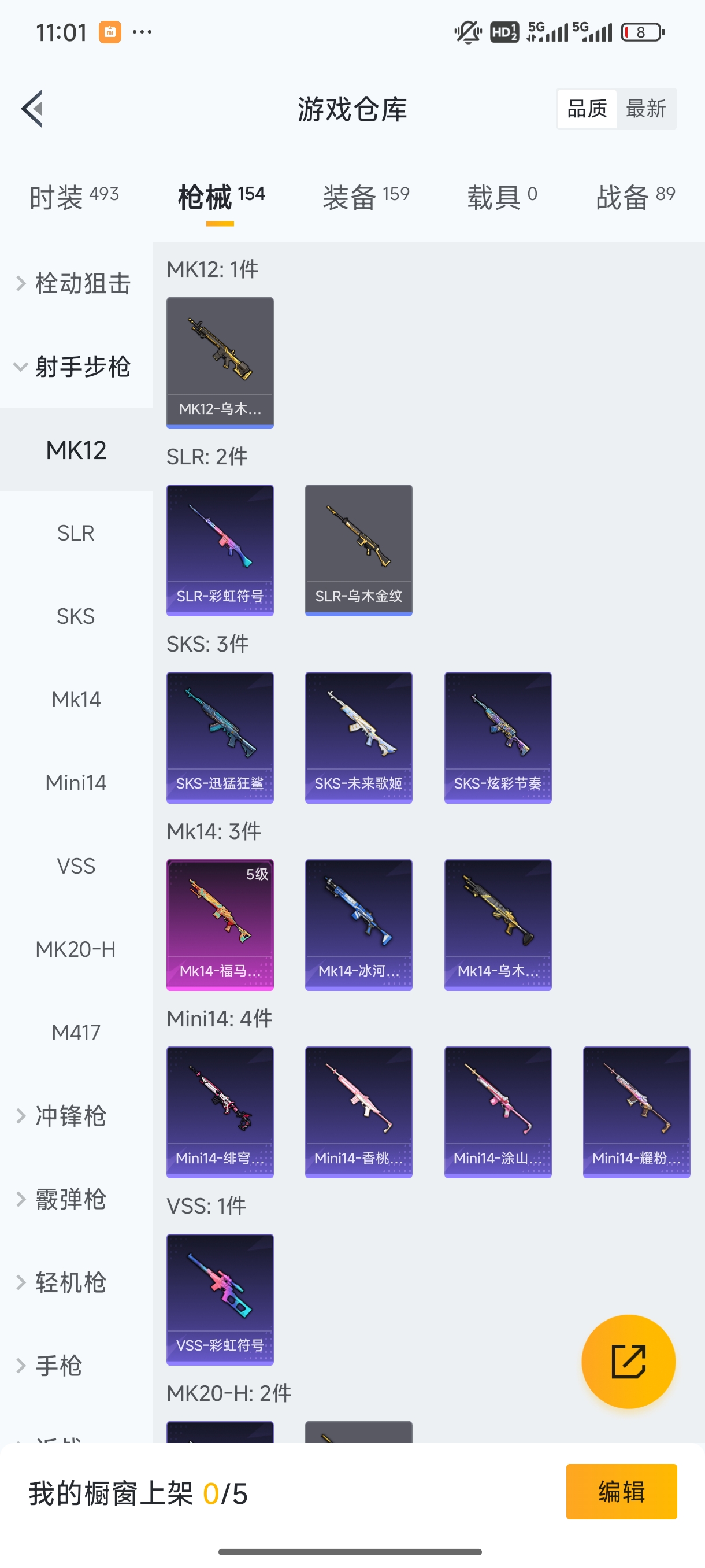Switch to the 战备 tab

(x=635, y=197)
